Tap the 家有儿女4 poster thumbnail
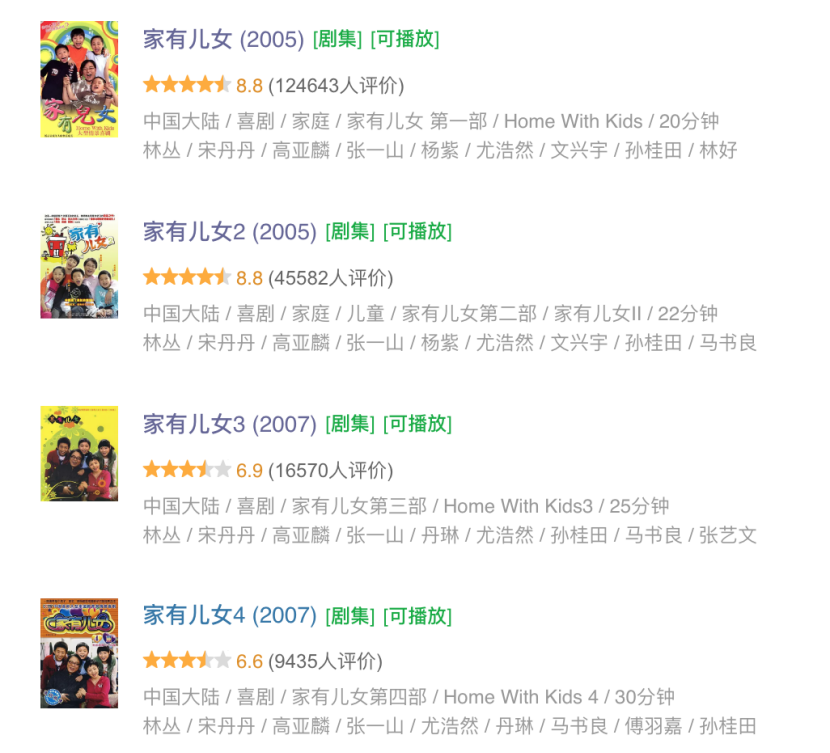This screenshot has height=753, width=830. point(79,653)
